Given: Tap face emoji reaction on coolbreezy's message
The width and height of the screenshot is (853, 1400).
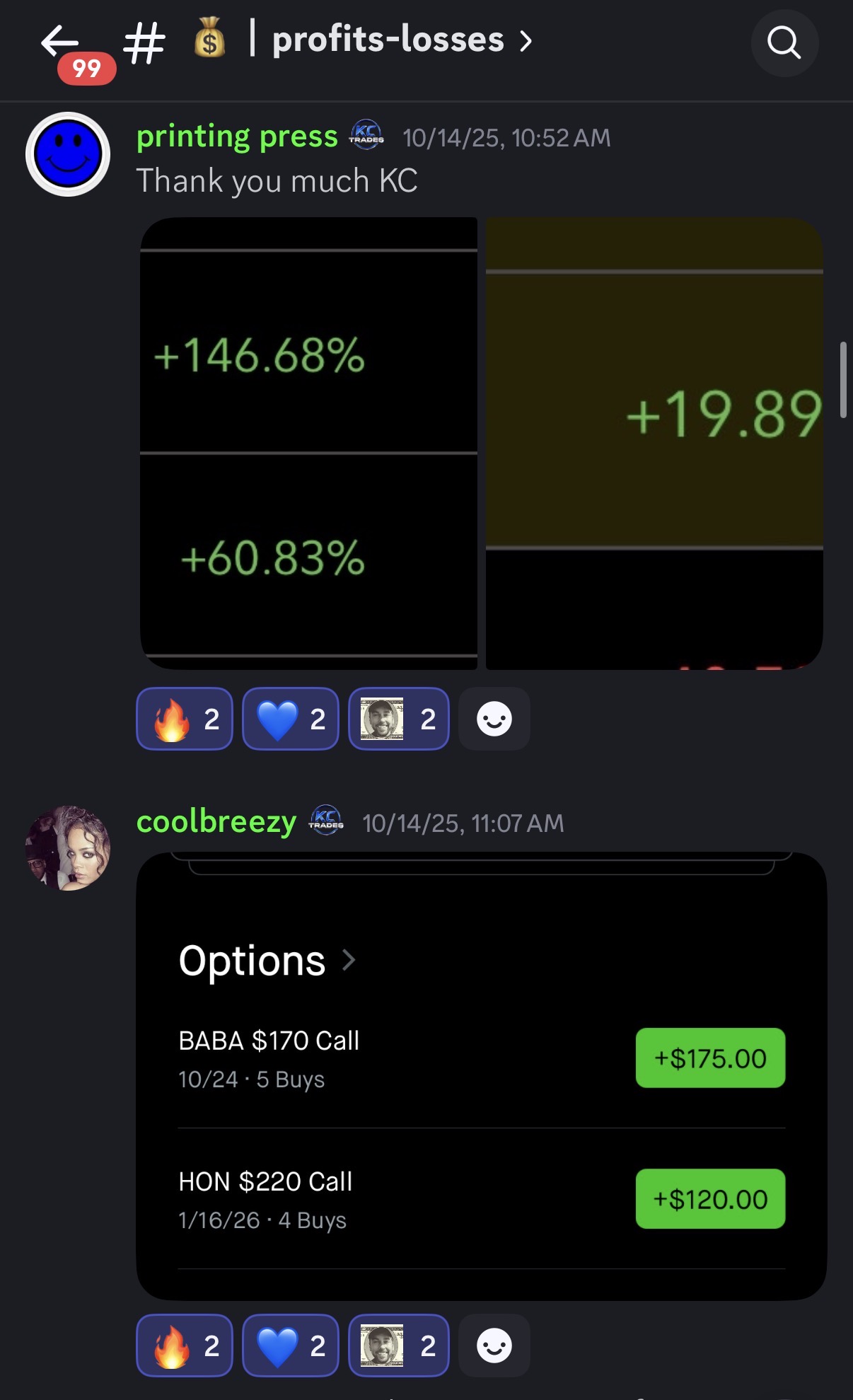Looking at the screenshot, I should pyautogui.click(x=398, y=1346).
